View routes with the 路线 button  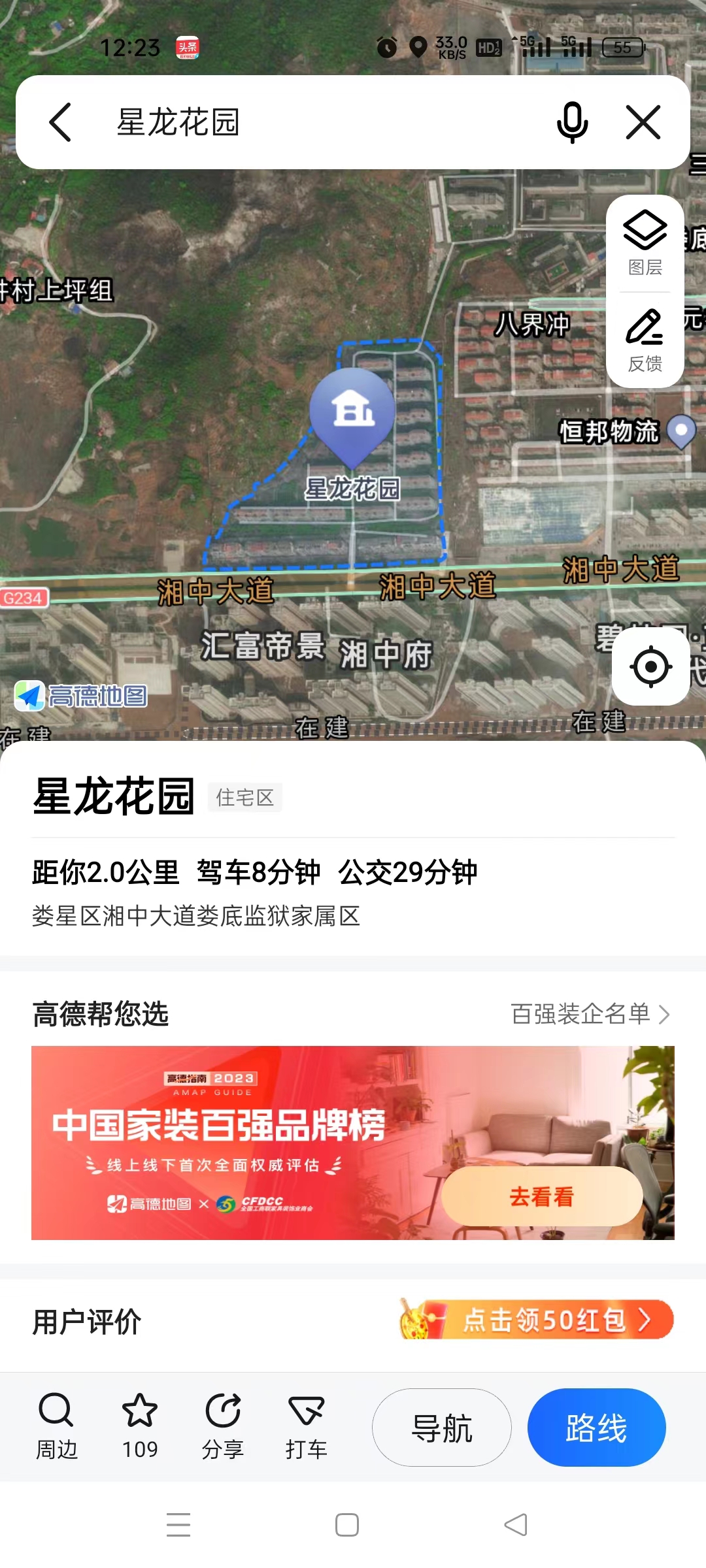pos(596,1428)
